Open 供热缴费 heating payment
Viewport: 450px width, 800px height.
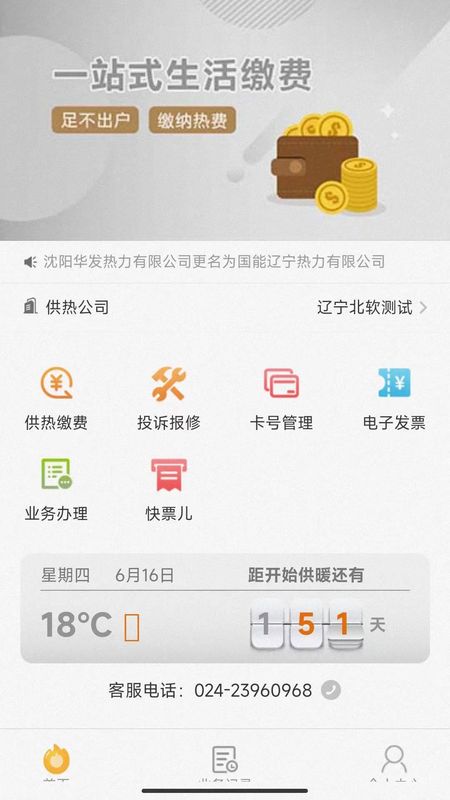[x=56, y=398]
